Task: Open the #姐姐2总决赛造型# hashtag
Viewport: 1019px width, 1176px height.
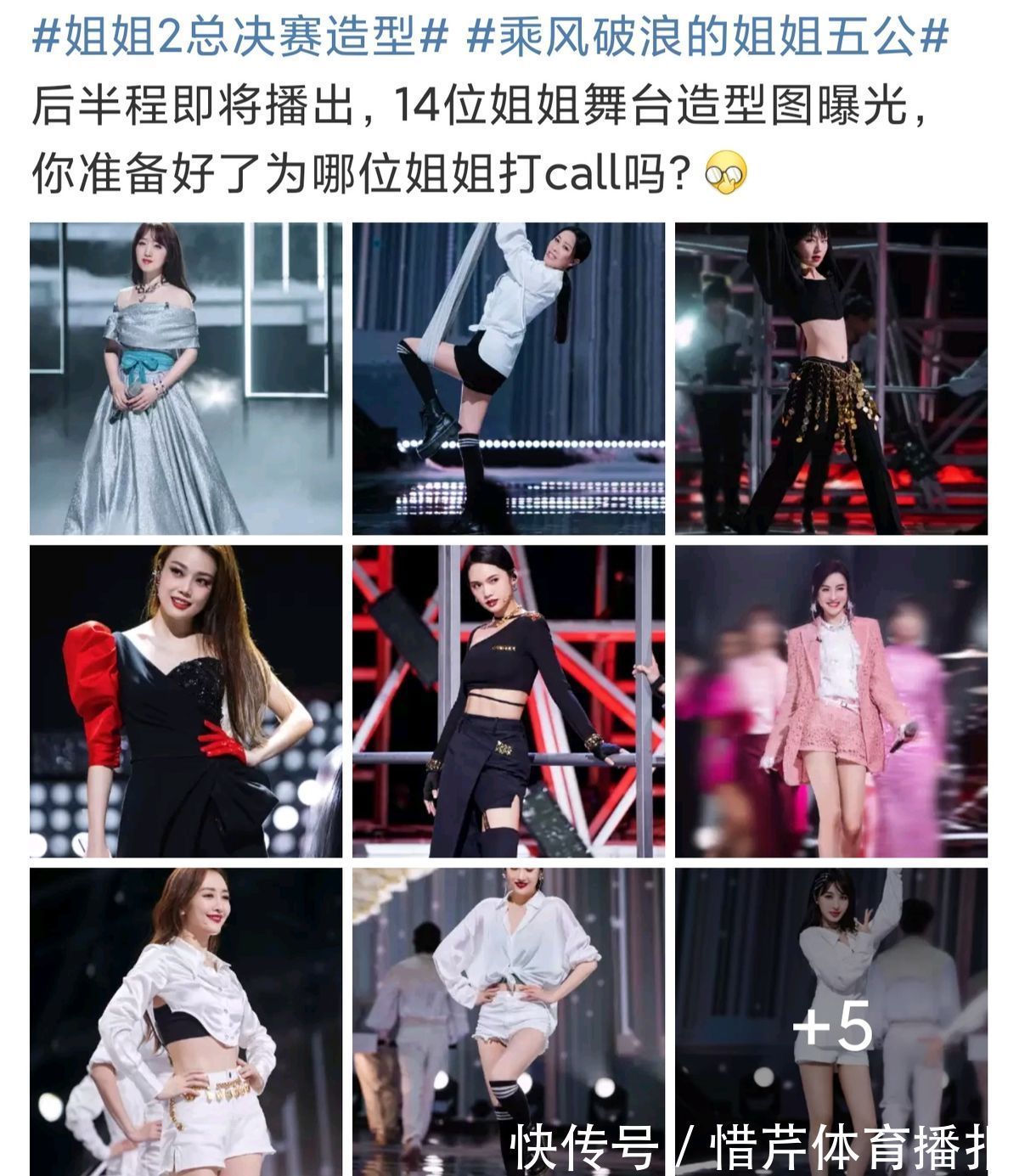Action: click(239, 37)
